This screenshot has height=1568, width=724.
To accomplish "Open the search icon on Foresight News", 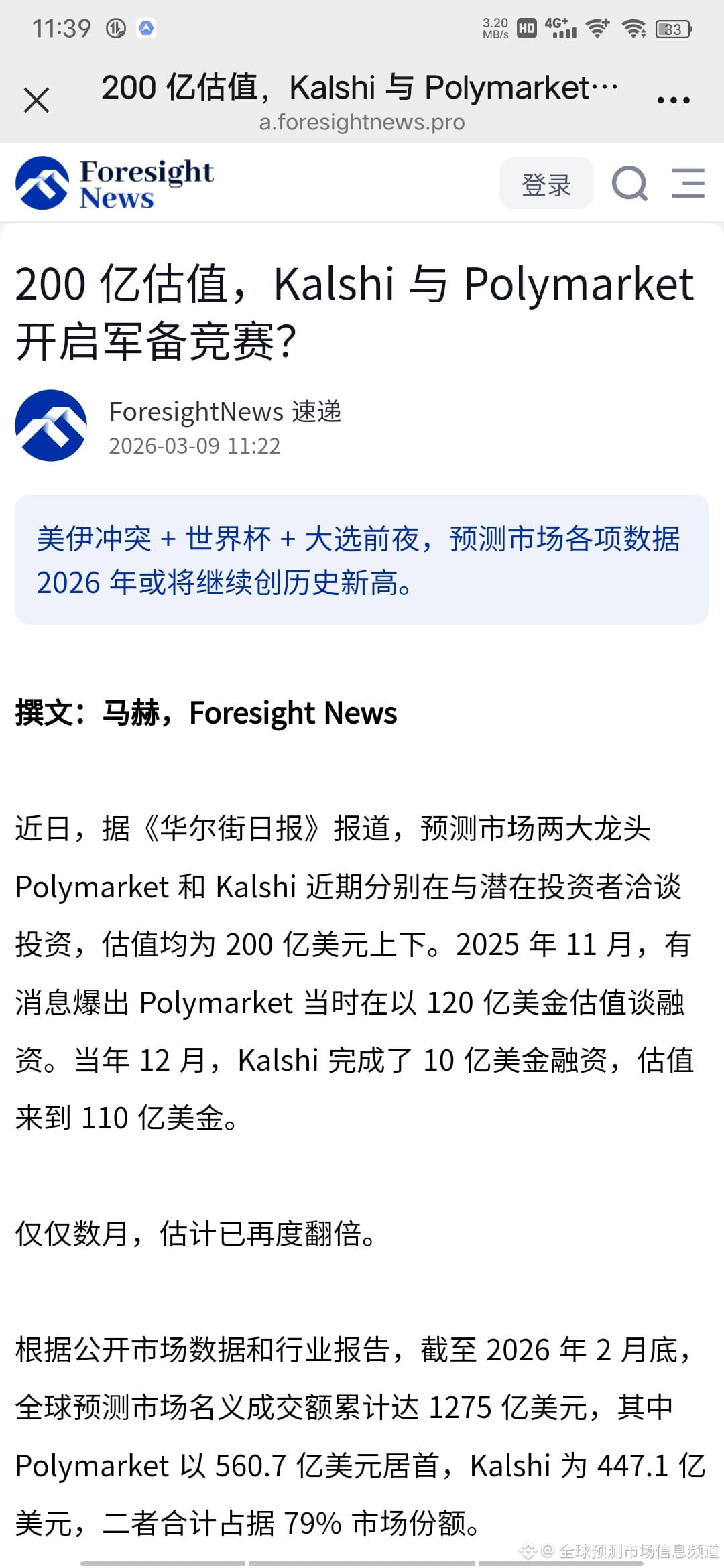I will (629, 184).
